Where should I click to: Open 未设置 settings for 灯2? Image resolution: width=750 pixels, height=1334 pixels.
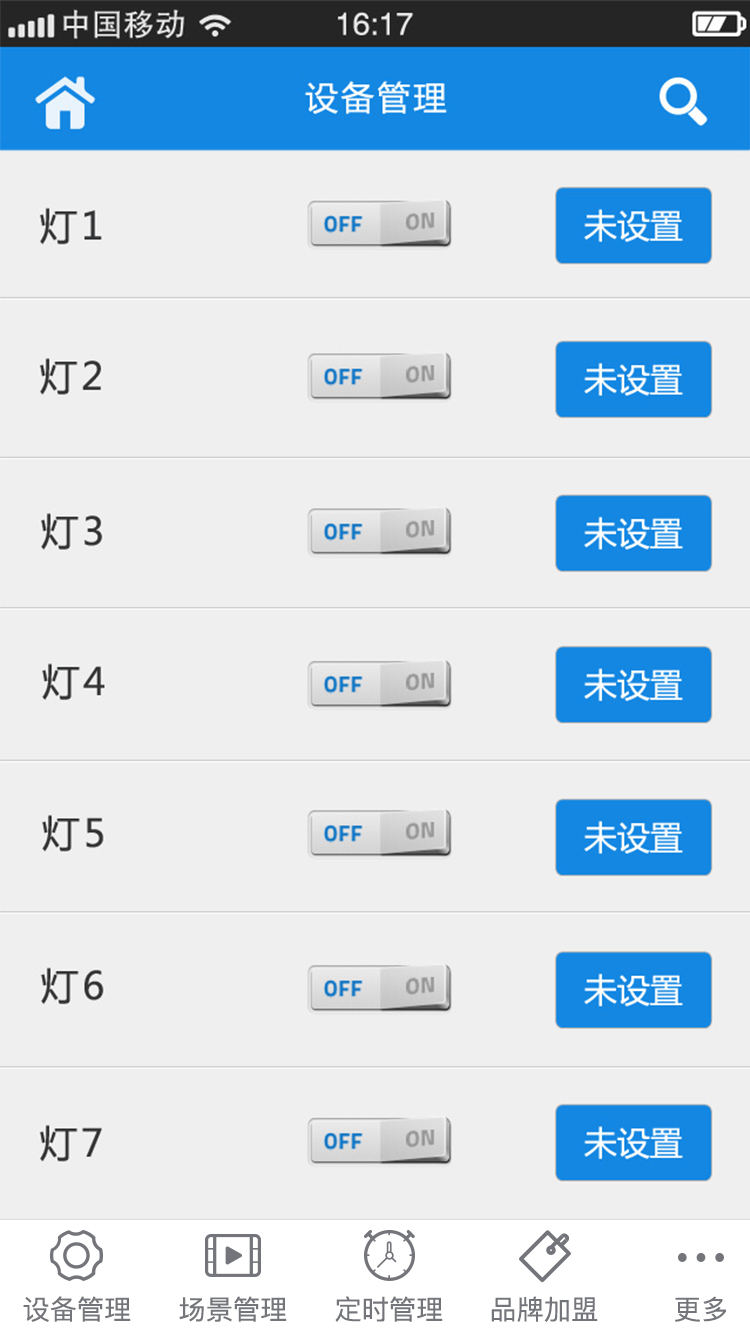[633, 380]
